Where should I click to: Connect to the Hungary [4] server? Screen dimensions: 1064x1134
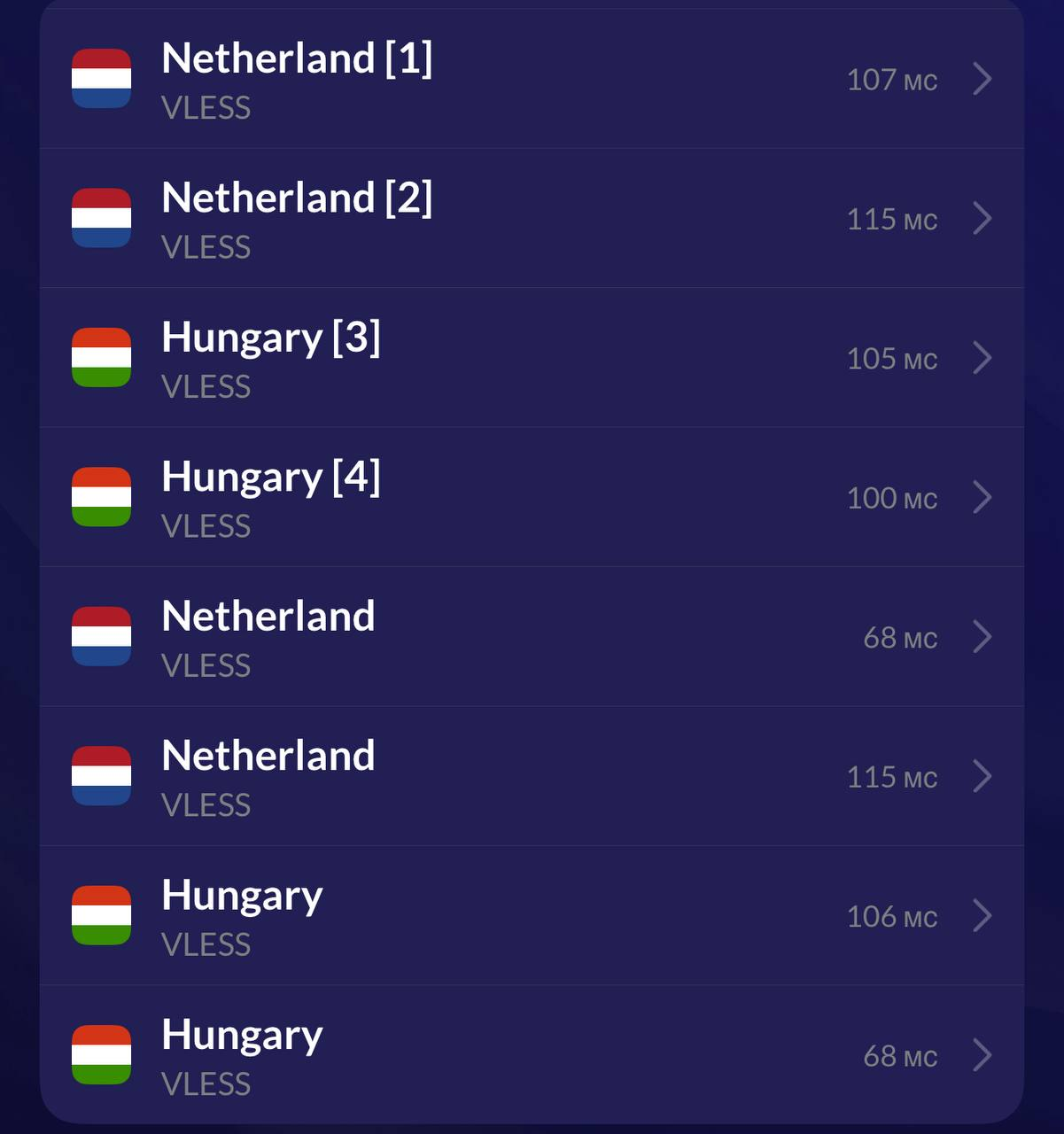tap(532, 498)
